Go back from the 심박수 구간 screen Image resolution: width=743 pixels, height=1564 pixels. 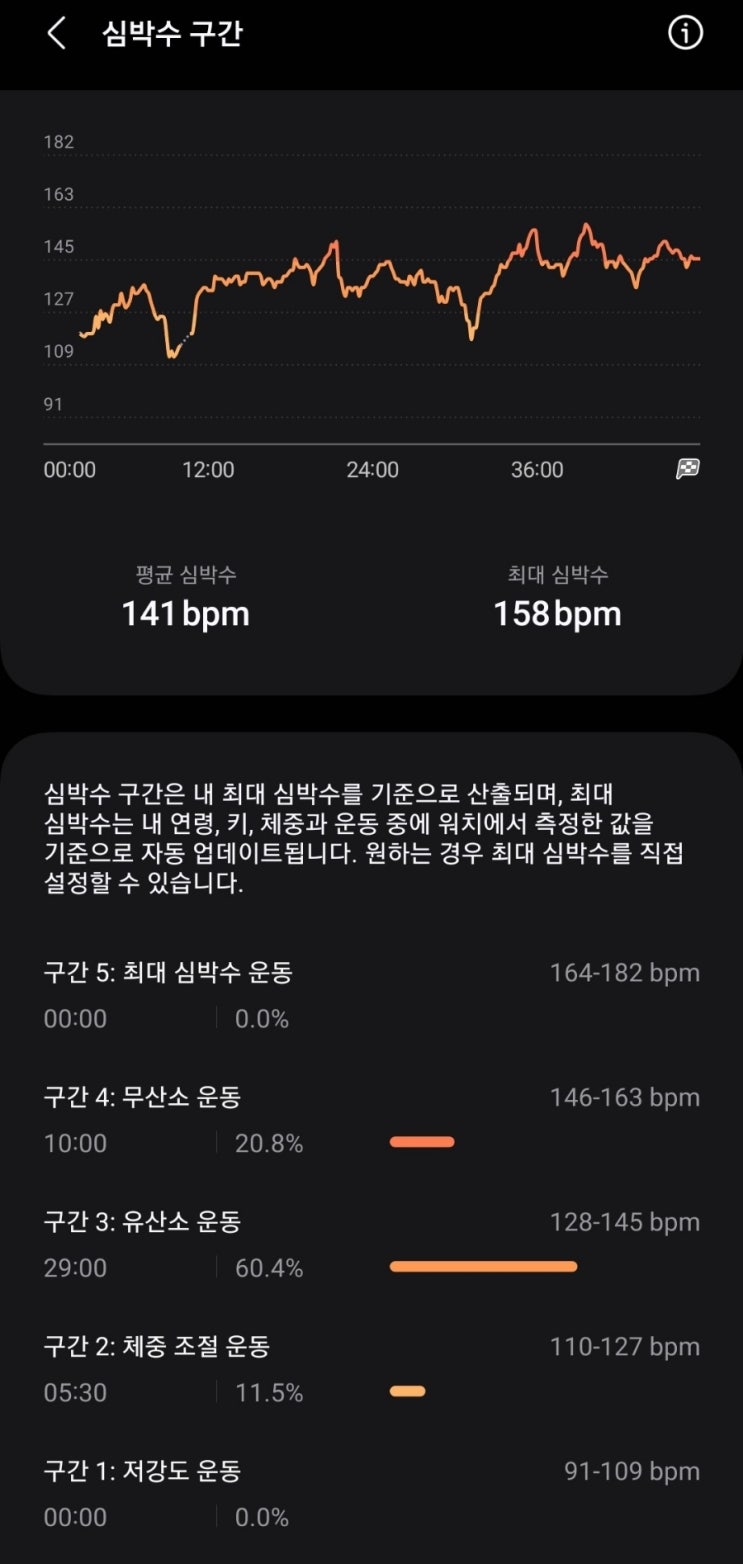57,34
